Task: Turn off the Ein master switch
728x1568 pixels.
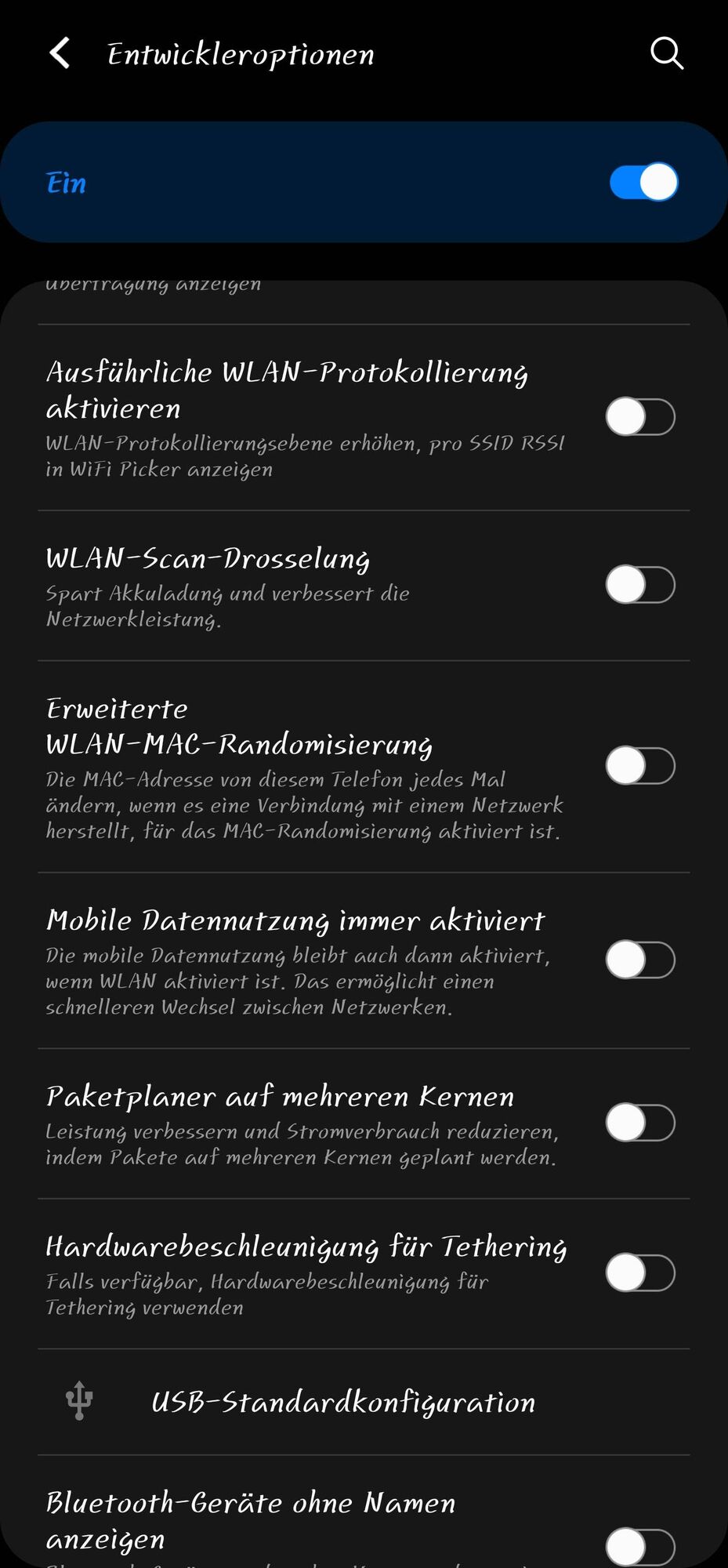Action: point(643,183)
